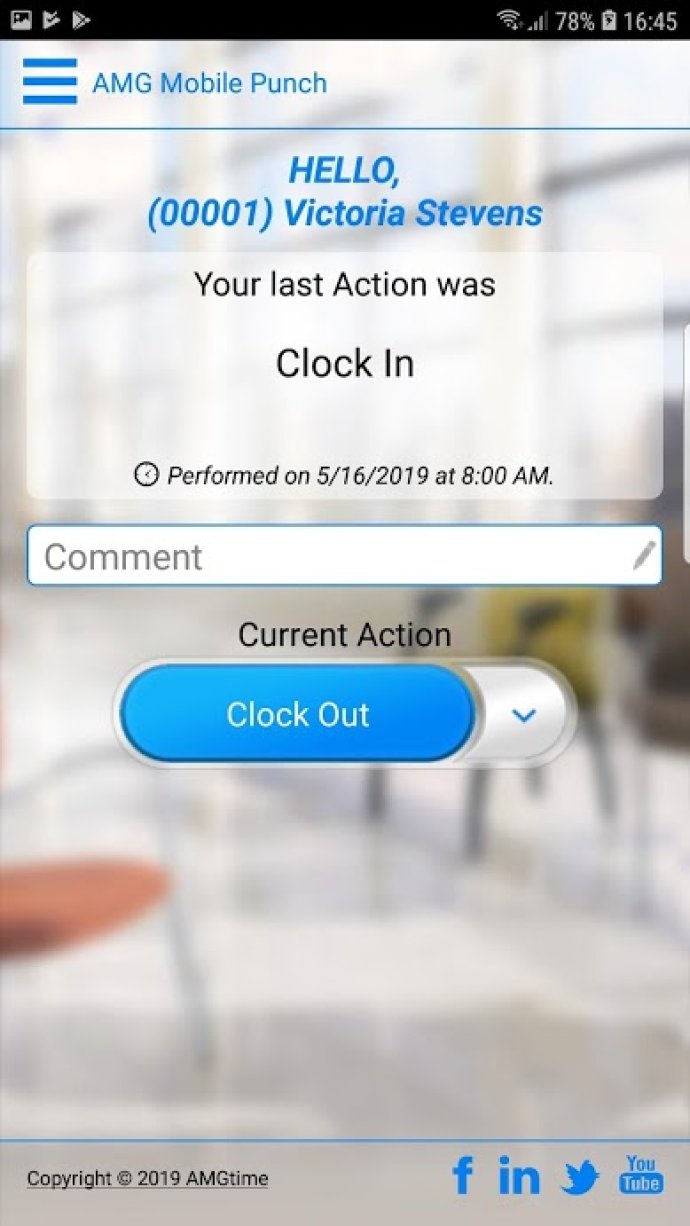Open the Copyright AMGtime link
690x1226 pixels.
[x=147, y=1179]
